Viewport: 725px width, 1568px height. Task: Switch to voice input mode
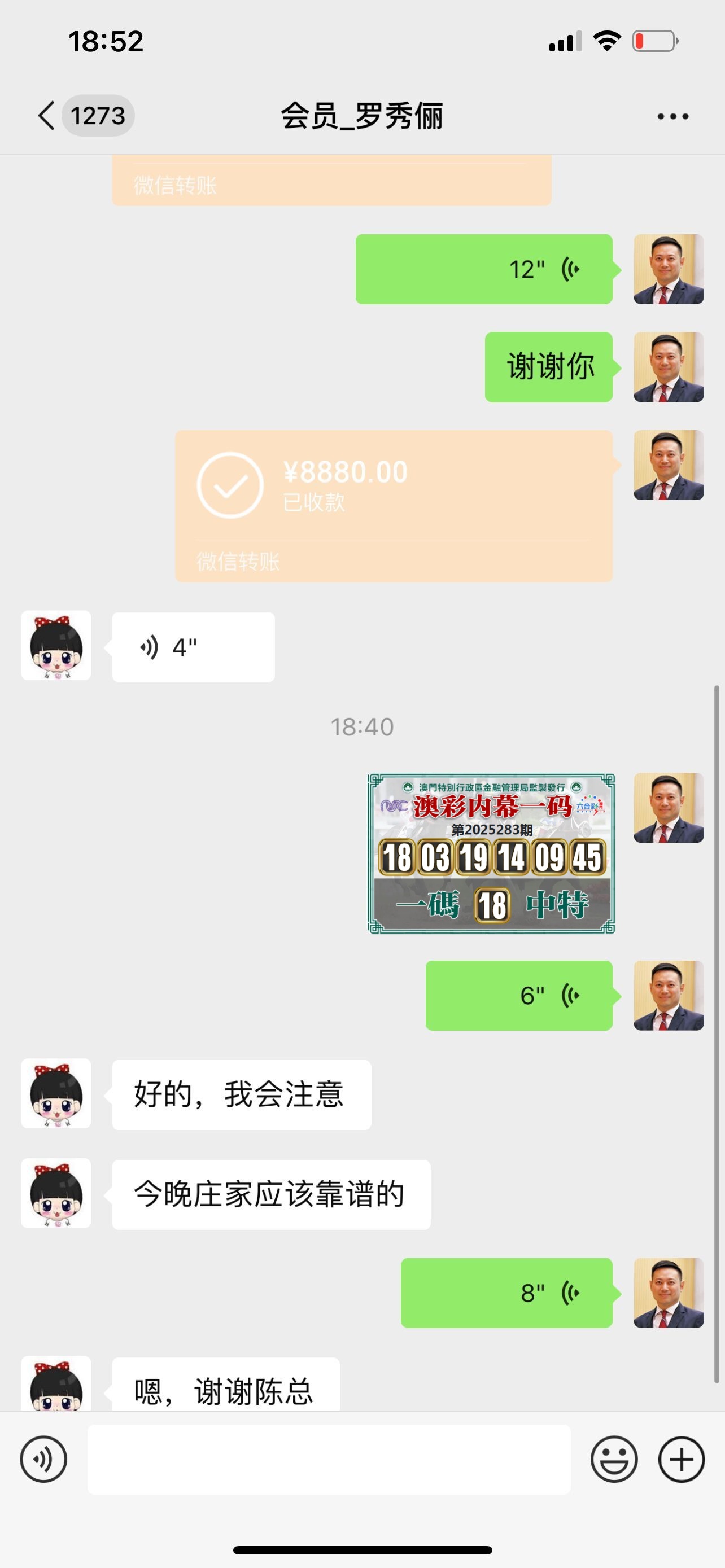(43, 1459)
